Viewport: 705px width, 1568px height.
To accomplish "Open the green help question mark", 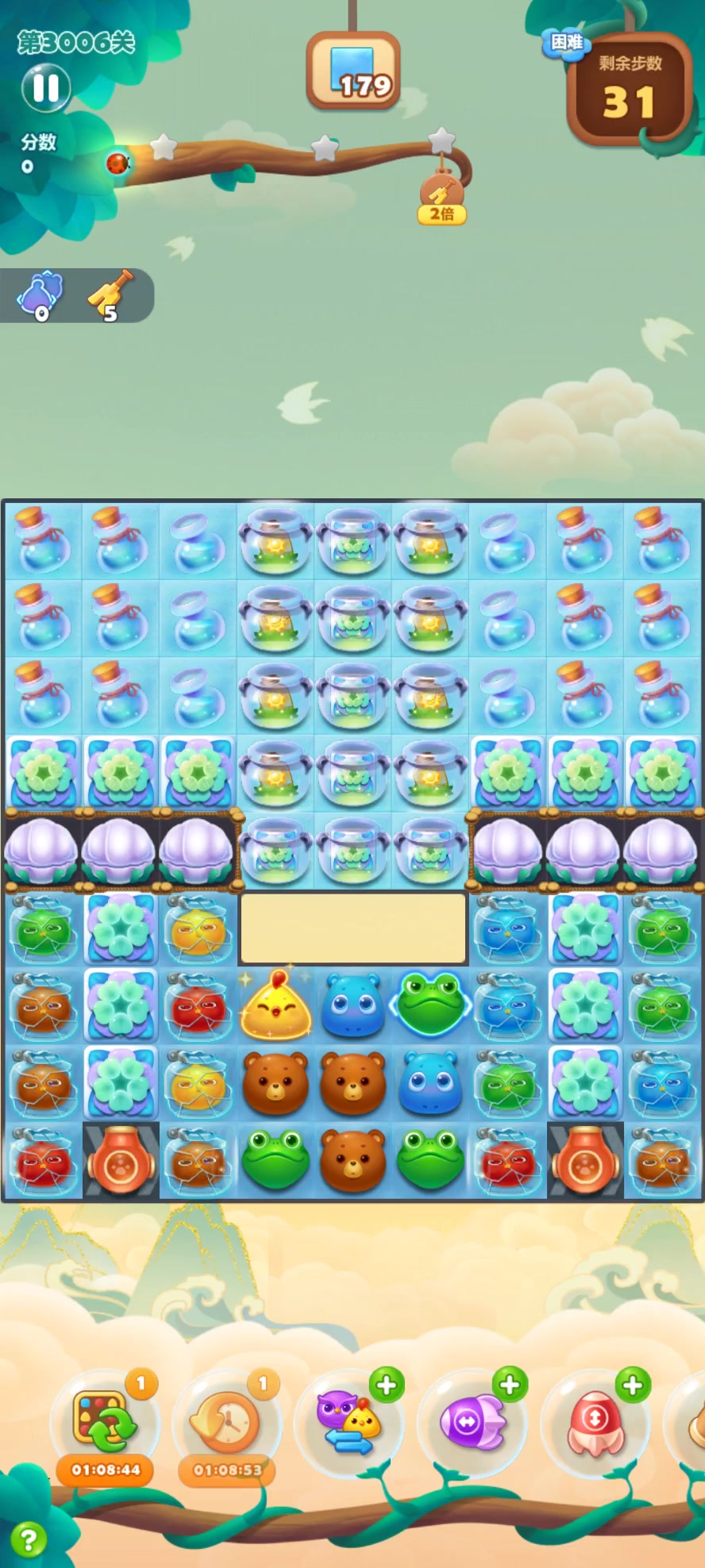I will point(29,1540).
